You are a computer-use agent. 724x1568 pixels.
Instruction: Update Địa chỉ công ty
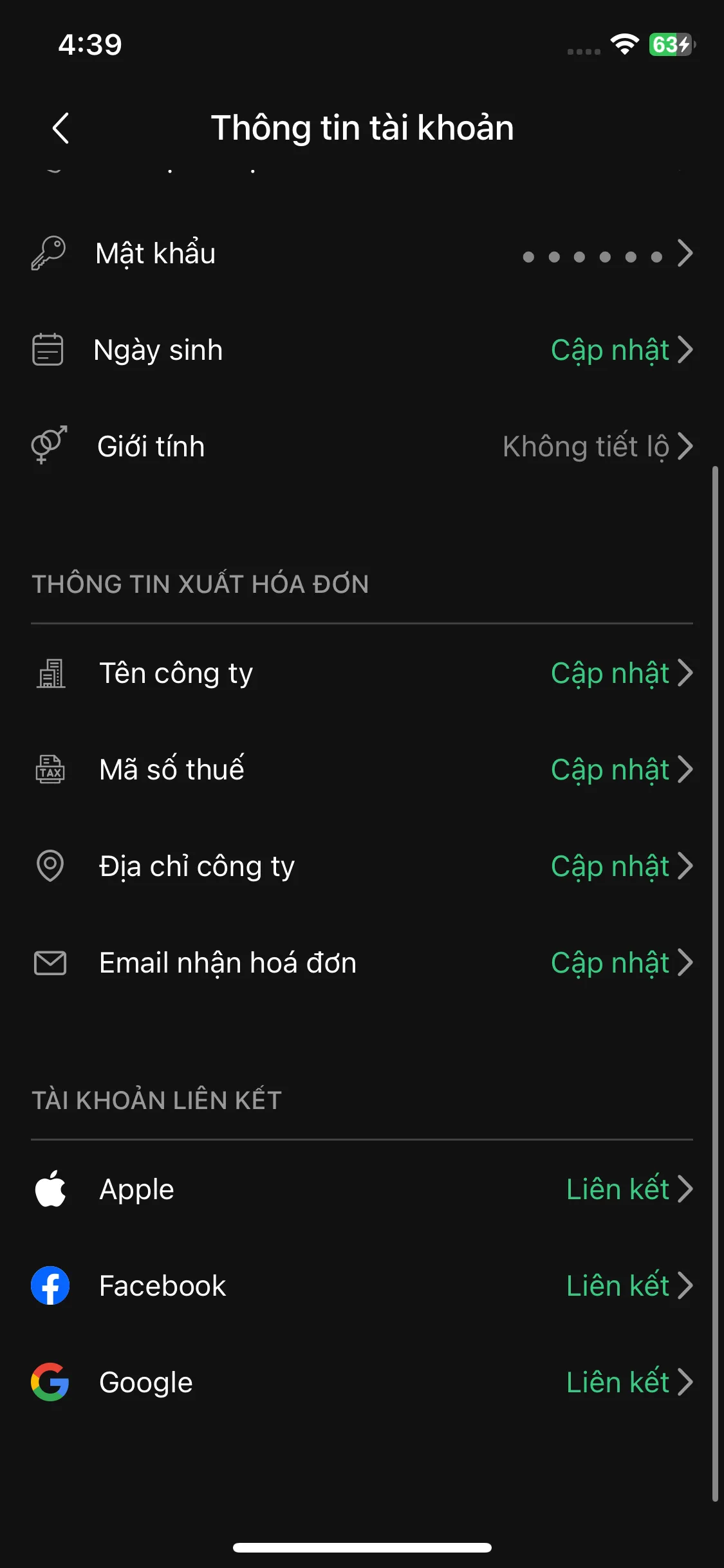point(620,866)
